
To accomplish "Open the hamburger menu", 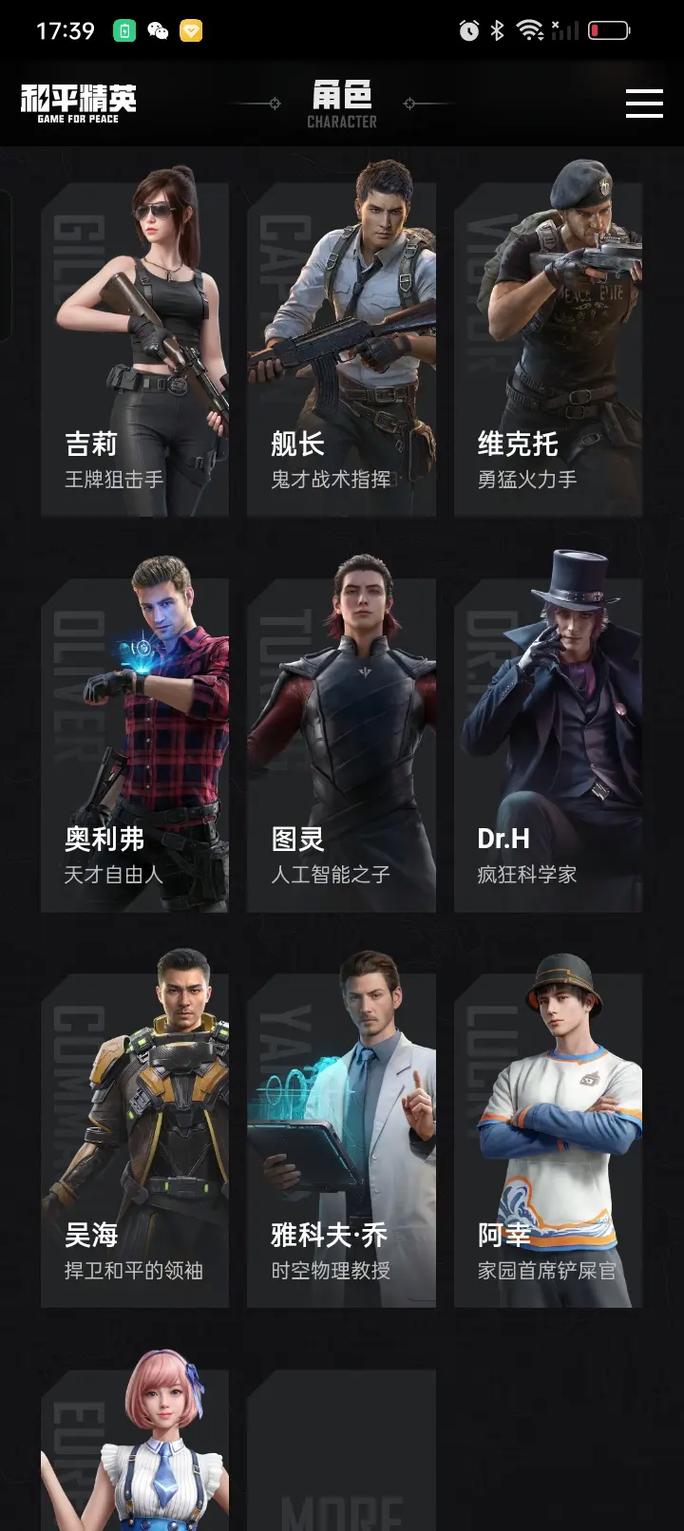I will (644, 103).
